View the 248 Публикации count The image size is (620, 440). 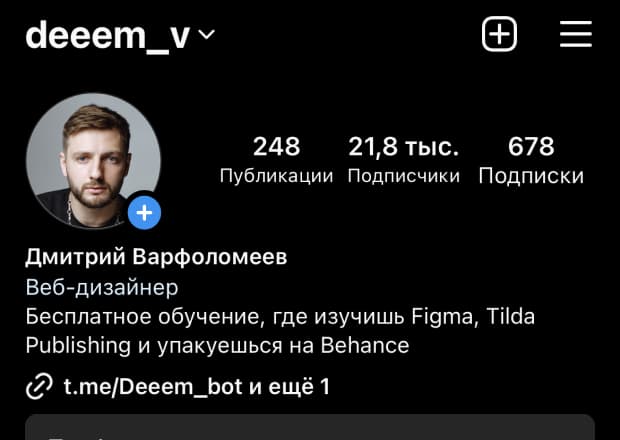276,160
